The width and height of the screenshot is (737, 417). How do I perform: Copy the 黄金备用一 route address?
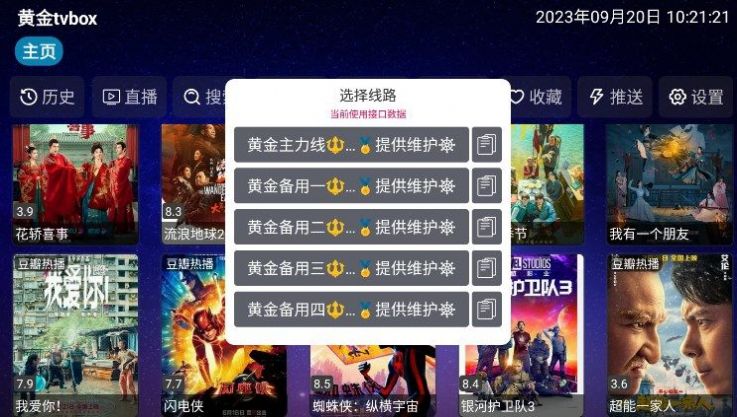(x=487, y=186)
